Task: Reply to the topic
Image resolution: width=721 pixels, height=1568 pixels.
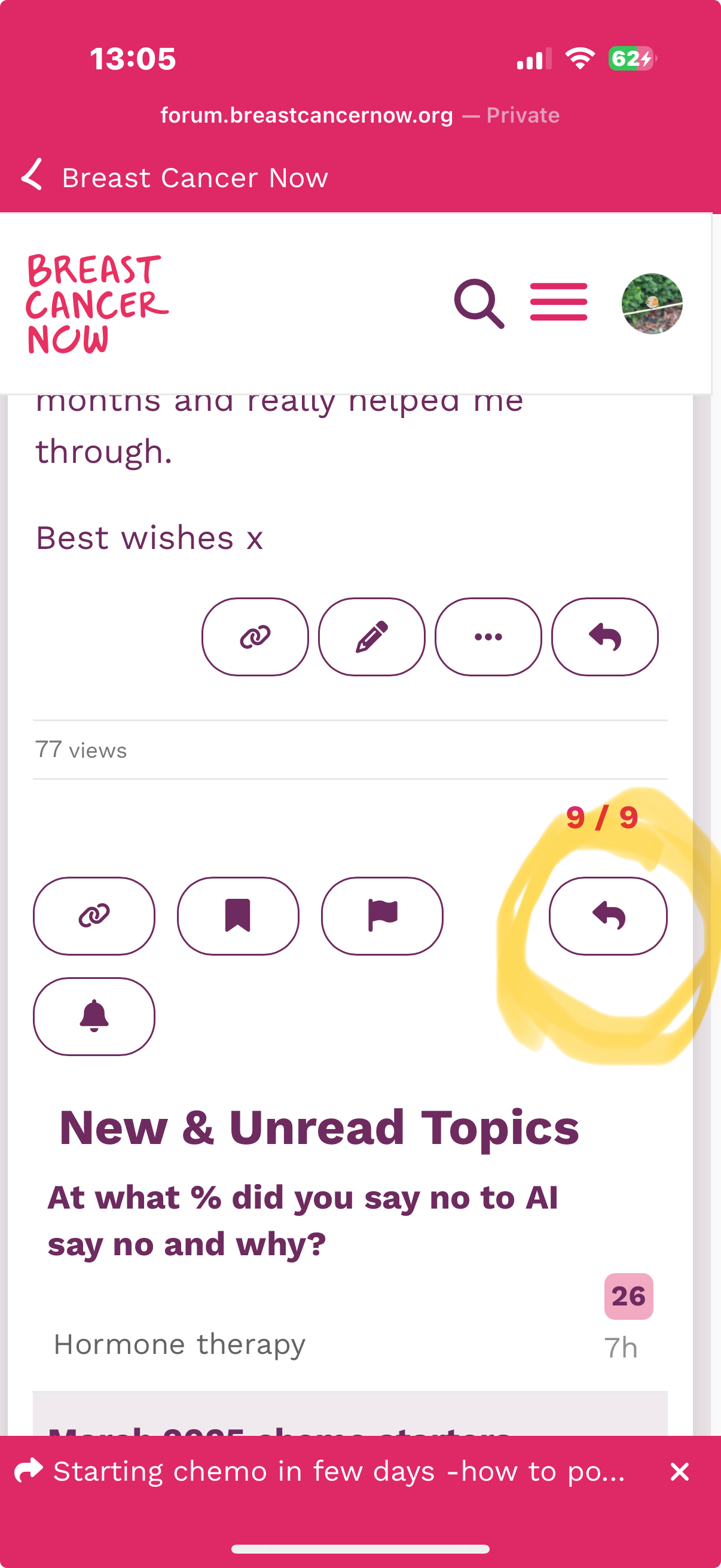Action: coord(608,916)
